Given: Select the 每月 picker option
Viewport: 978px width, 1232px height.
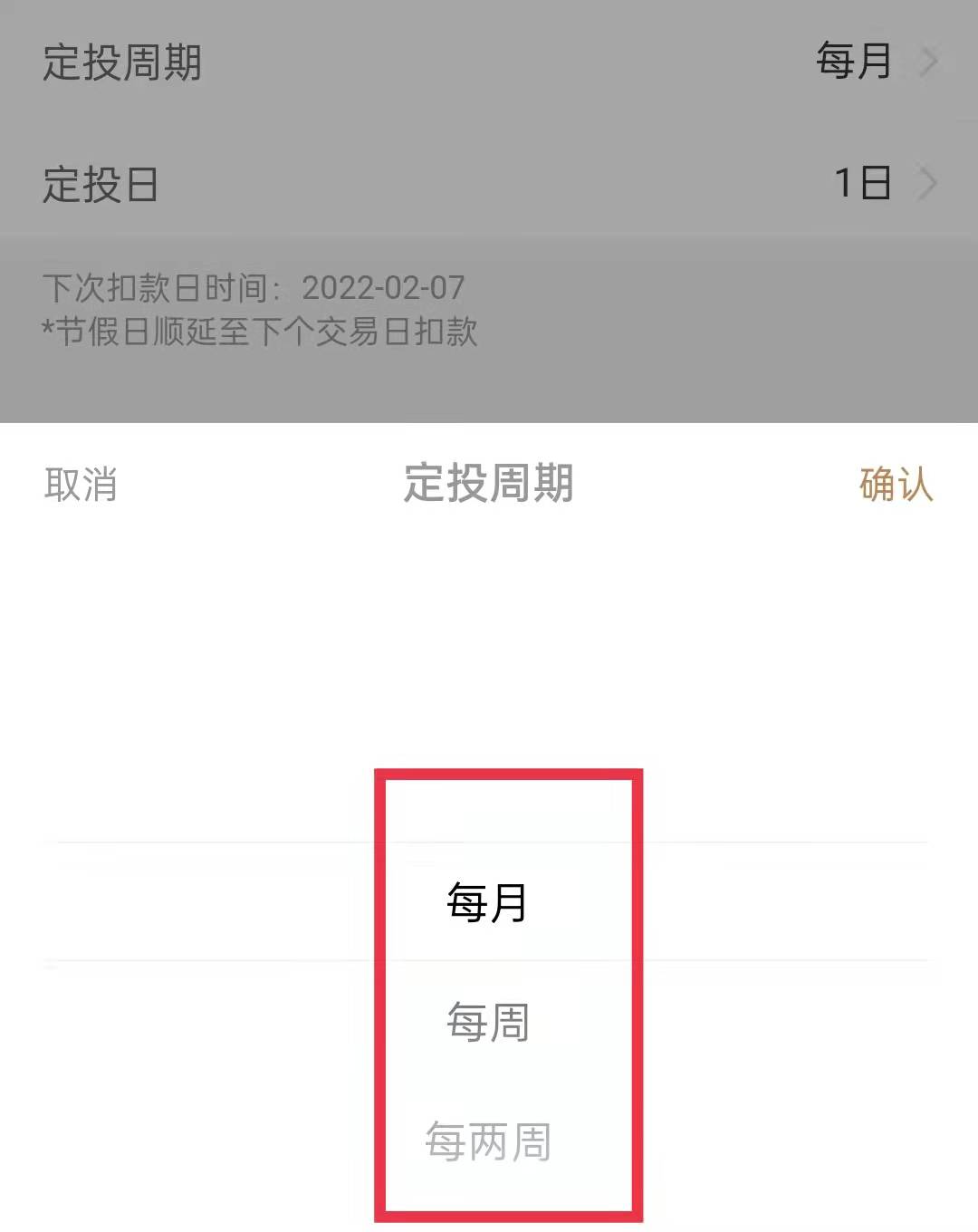Looking at the screenshot, I should point(488,902).
